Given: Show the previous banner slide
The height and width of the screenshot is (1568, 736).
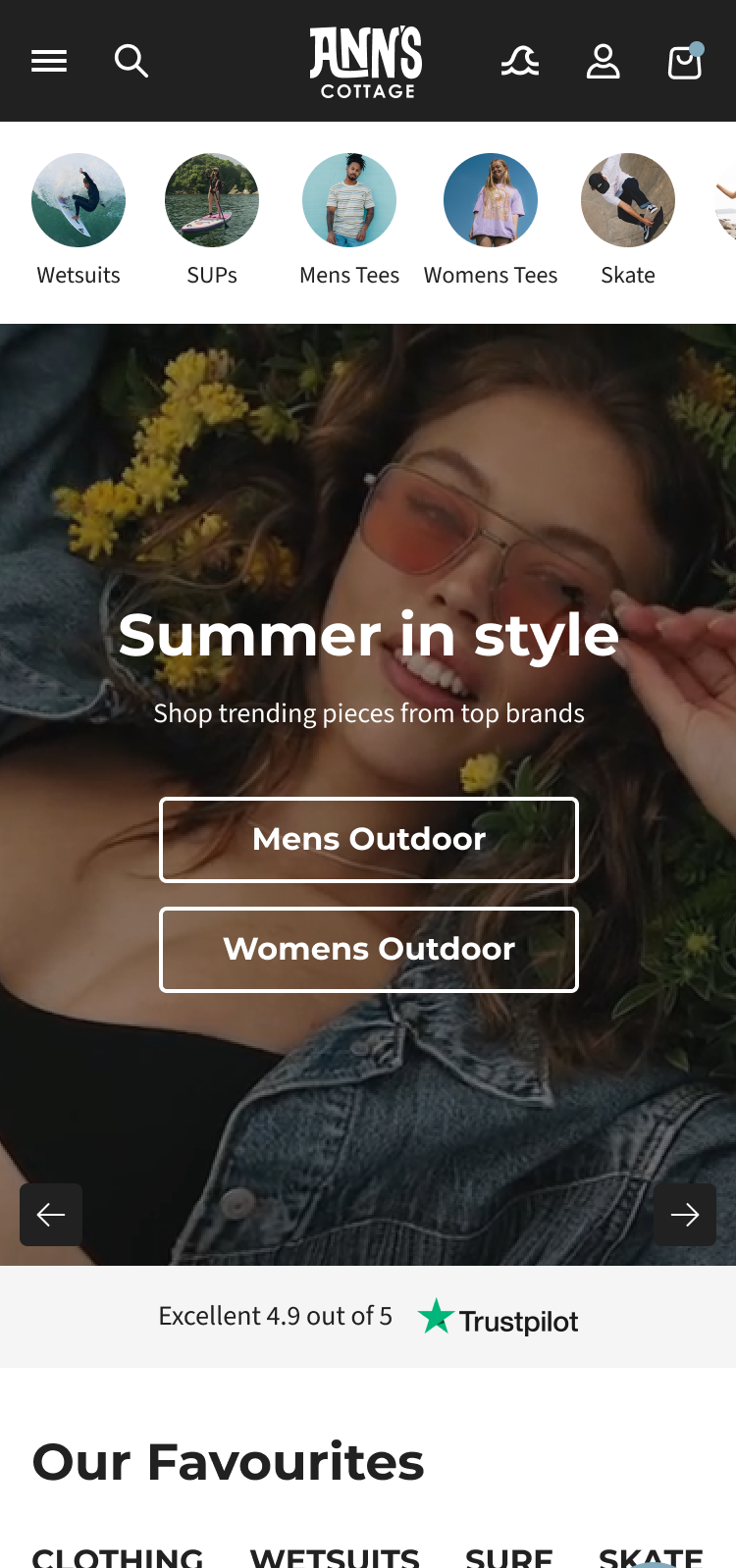Looking at the screenshot, I should 51,1215.
